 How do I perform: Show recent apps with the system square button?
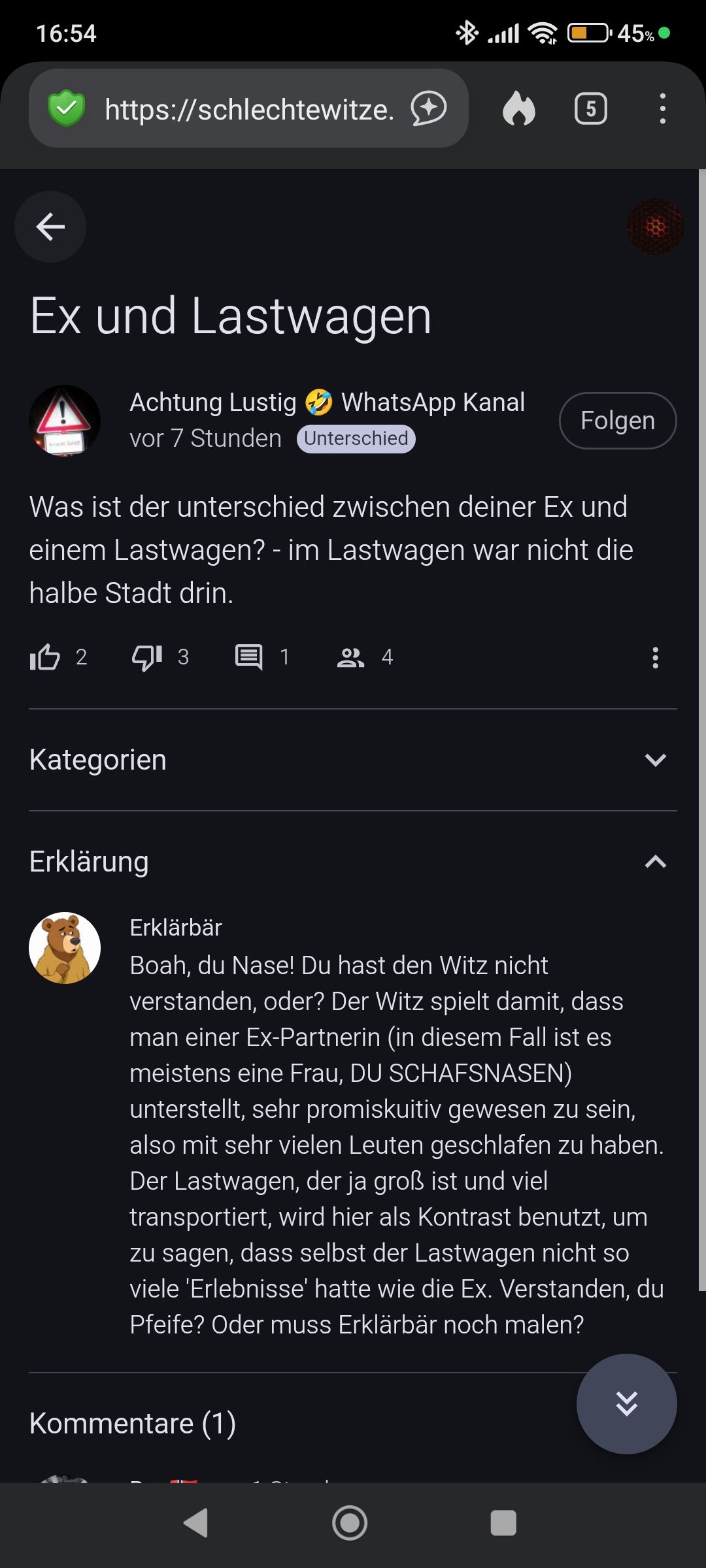(503, 1523)
